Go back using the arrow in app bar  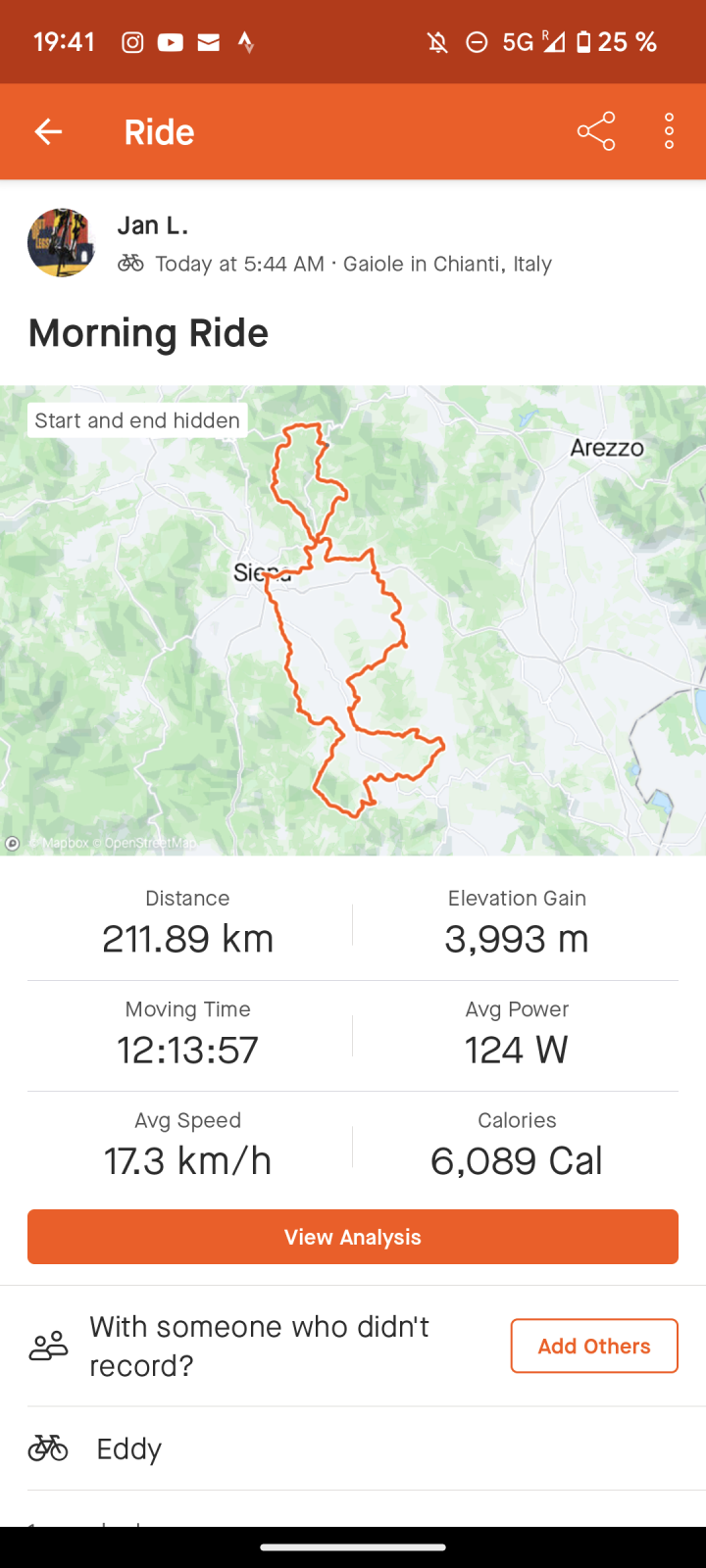pos(48,131)
